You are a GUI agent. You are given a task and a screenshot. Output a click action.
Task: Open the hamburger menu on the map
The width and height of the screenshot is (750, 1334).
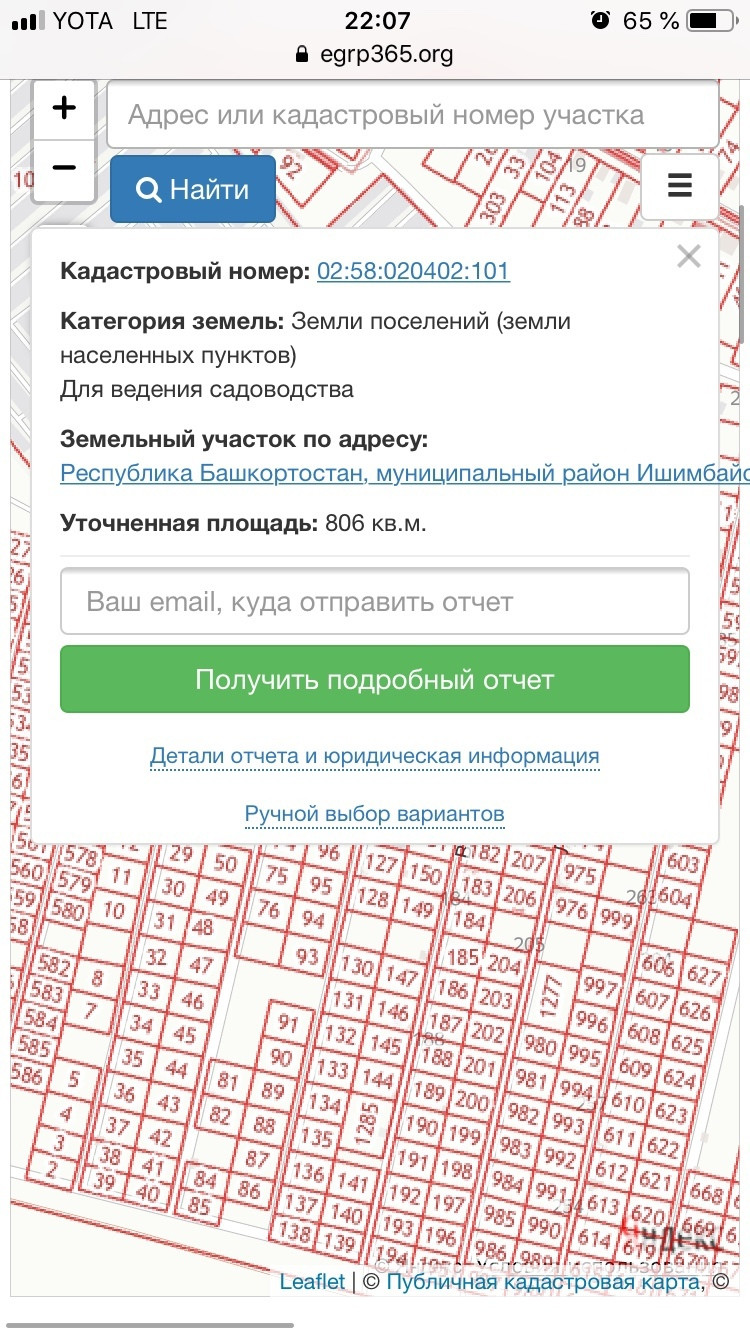679,186
